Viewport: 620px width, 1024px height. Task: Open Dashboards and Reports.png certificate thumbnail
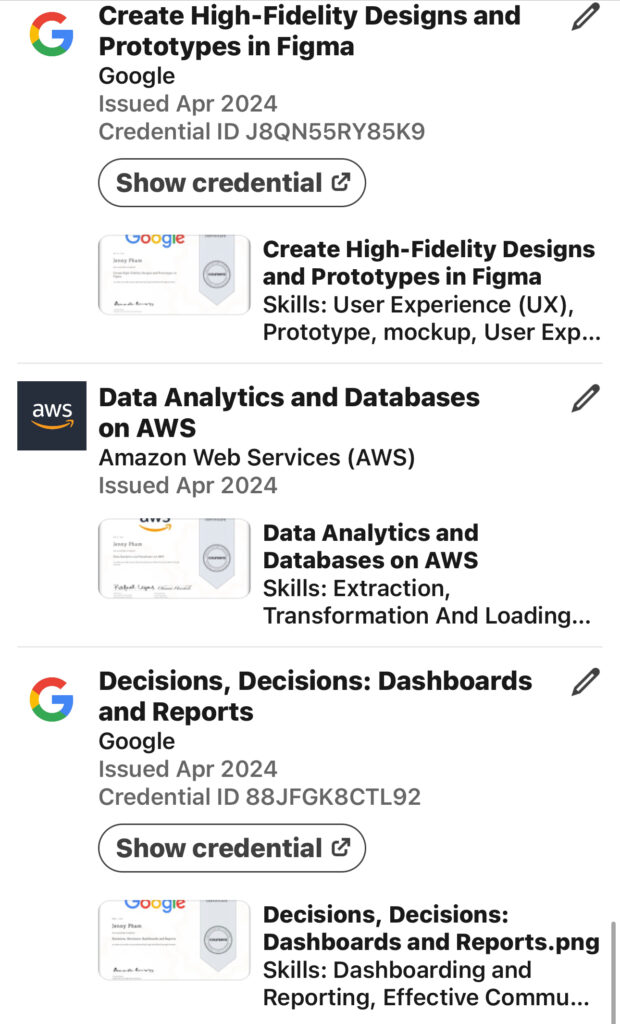click(174, 940)
